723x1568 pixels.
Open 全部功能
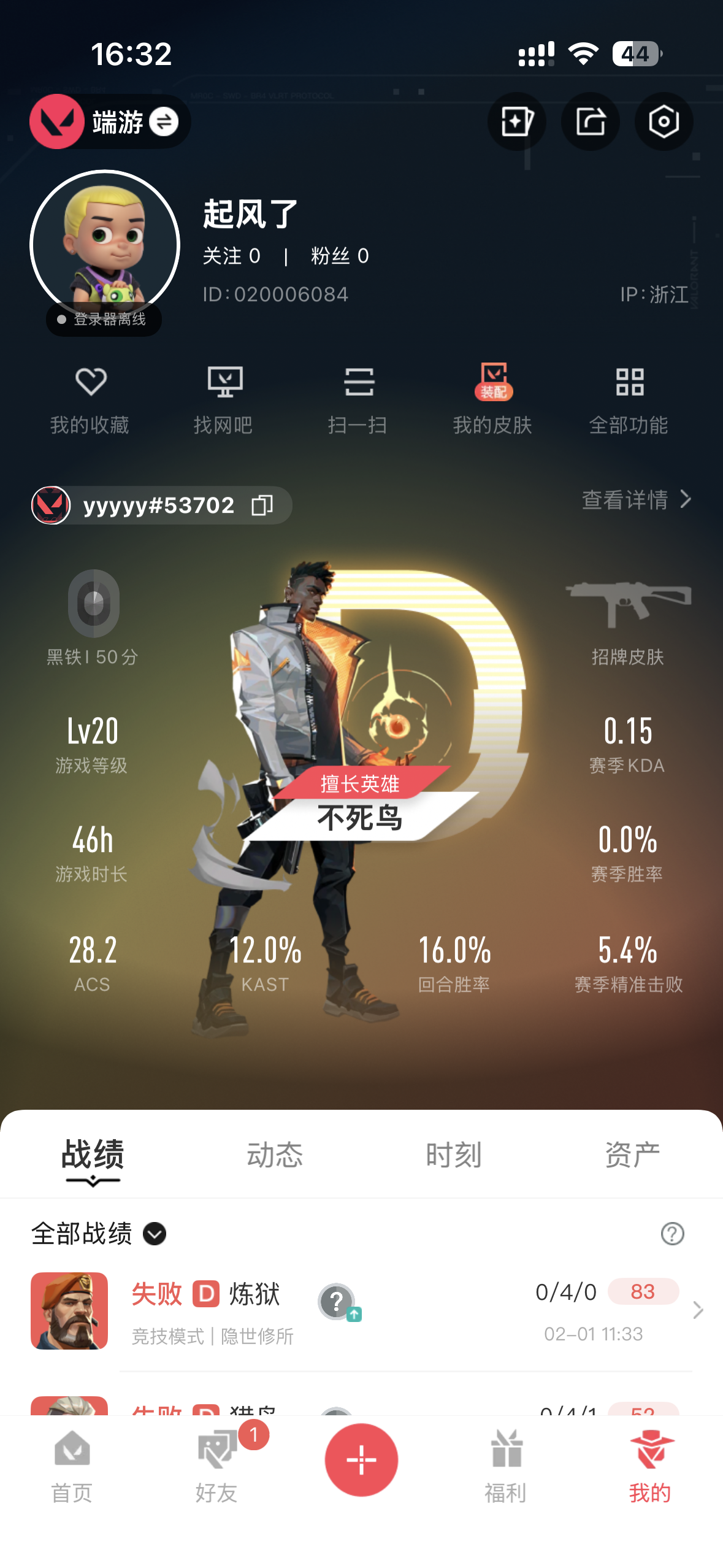[x=629, y=399]
